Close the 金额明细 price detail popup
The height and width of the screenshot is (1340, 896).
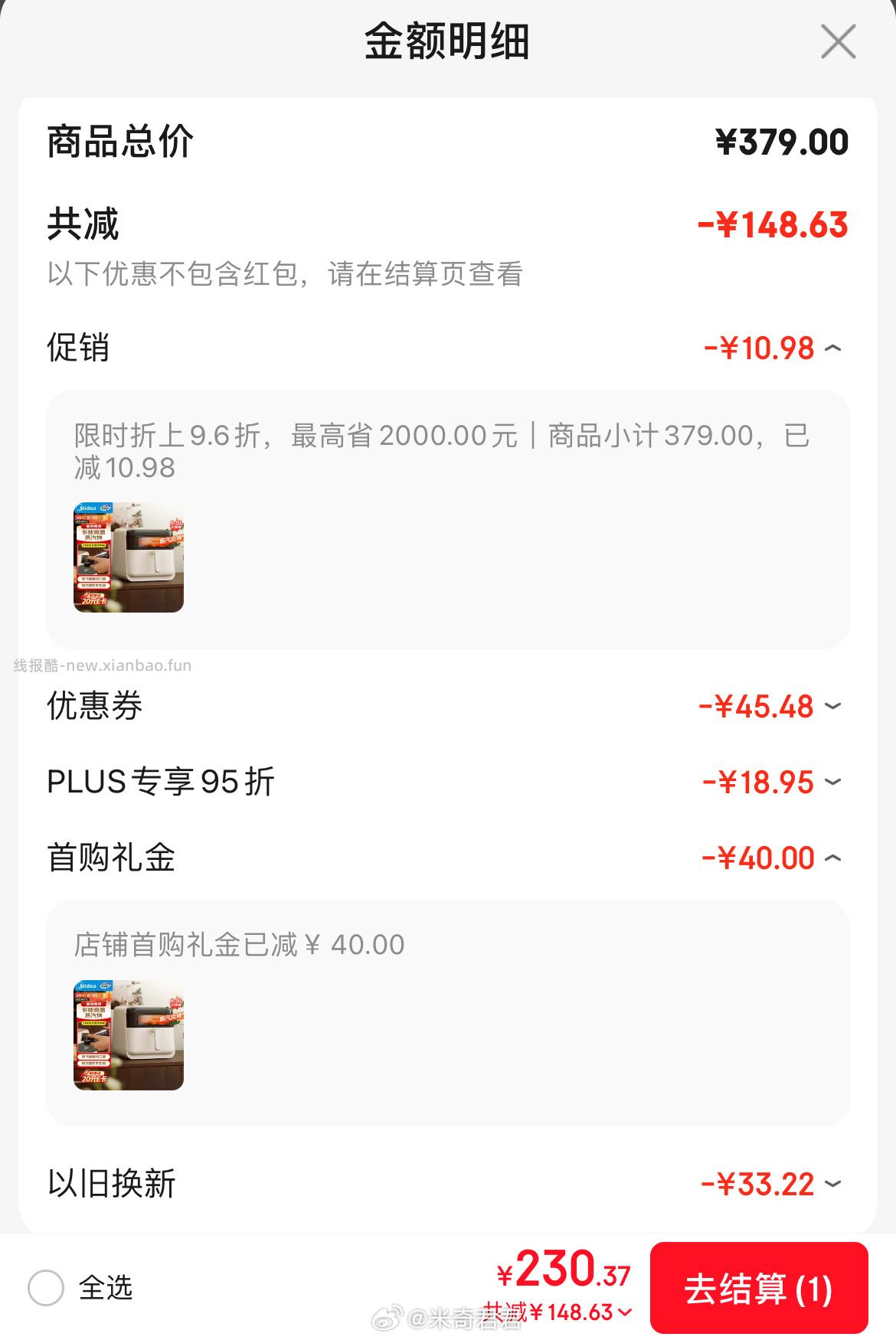coord(839,42)
